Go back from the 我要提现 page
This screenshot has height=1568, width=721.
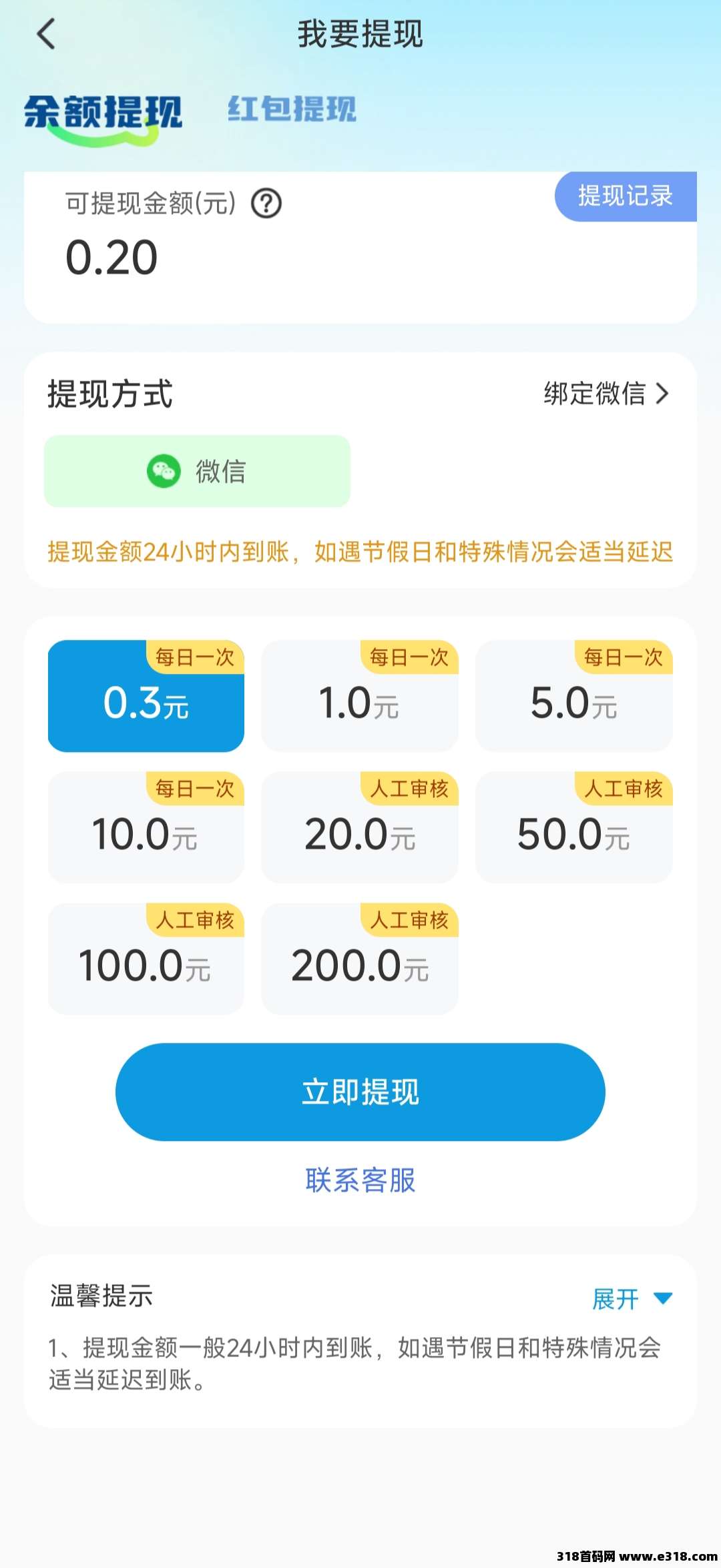(45, 34)
